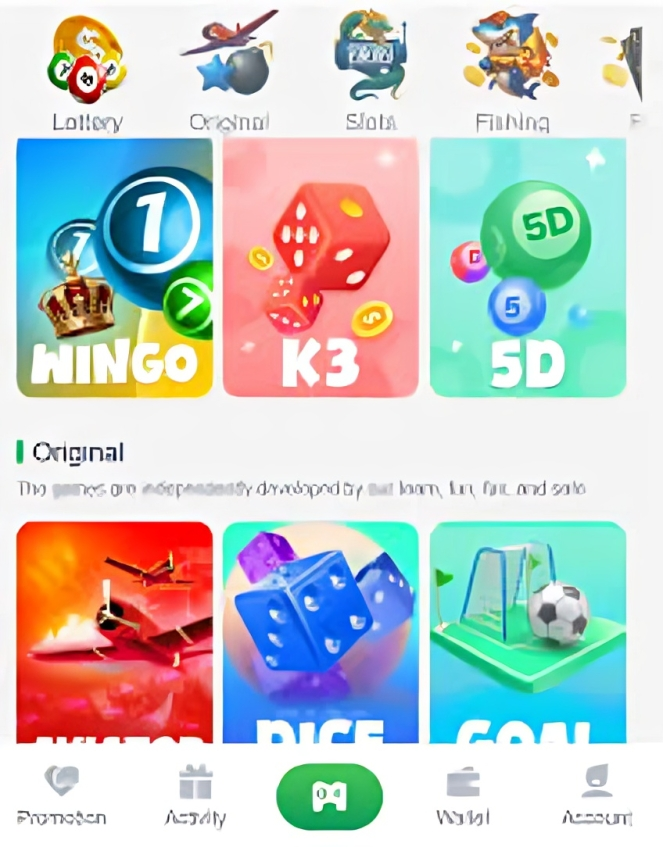Open the 5D lottery game

click(x=527, y=267)
